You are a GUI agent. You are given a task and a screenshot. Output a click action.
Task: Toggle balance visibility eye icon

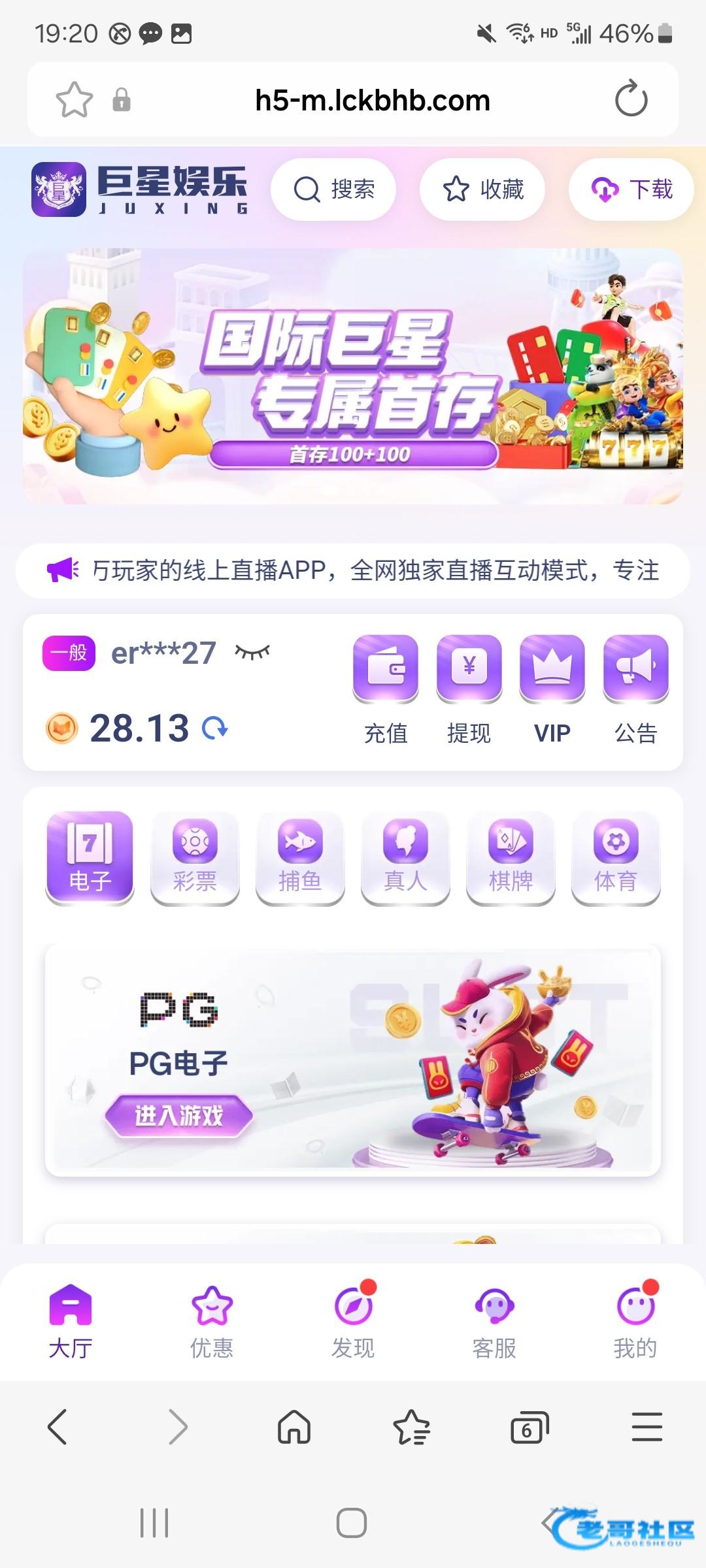tap(252, 652)
